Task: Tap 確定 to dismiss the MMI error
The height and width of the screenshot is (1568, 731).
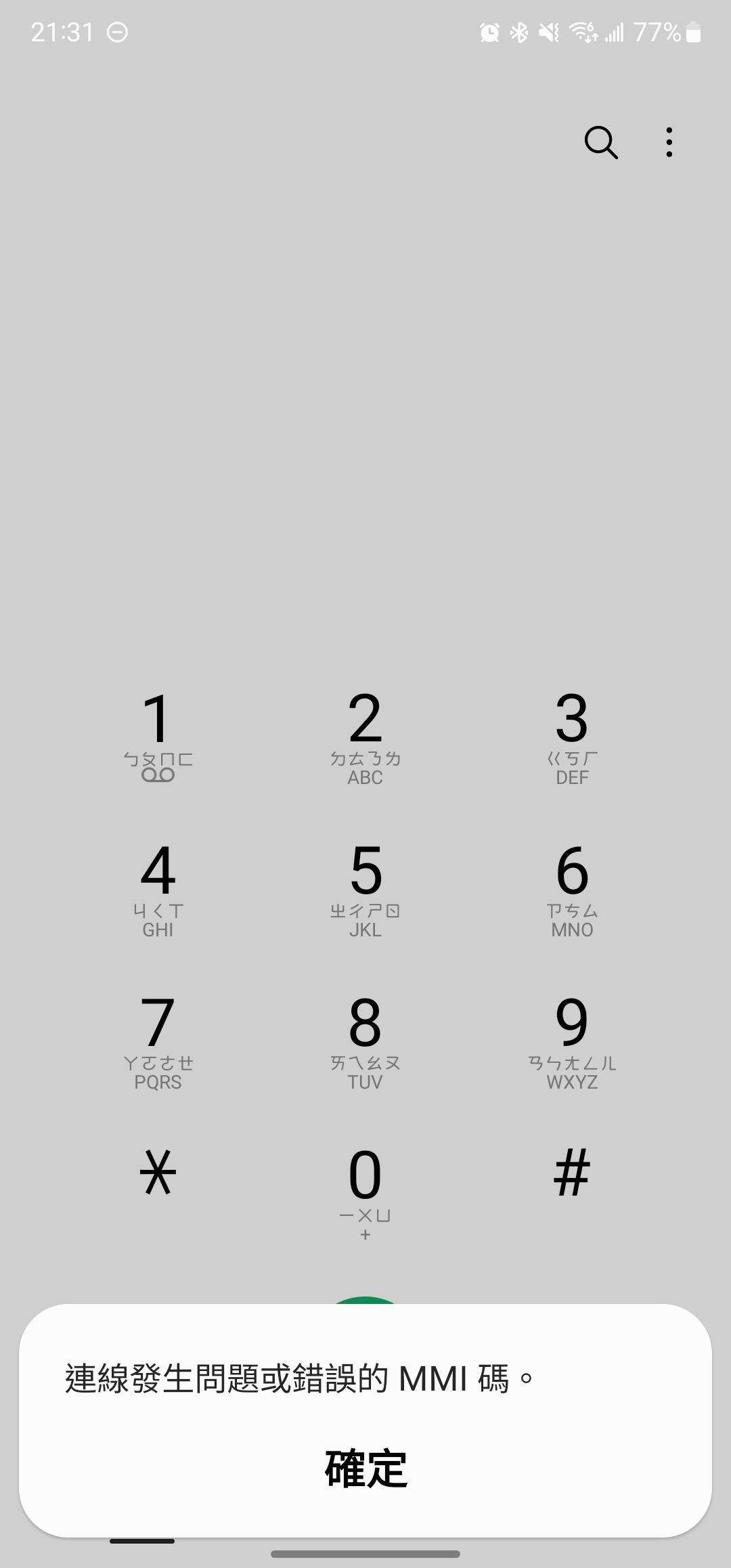Action: pyautogui.click(x=365, y=1468)
